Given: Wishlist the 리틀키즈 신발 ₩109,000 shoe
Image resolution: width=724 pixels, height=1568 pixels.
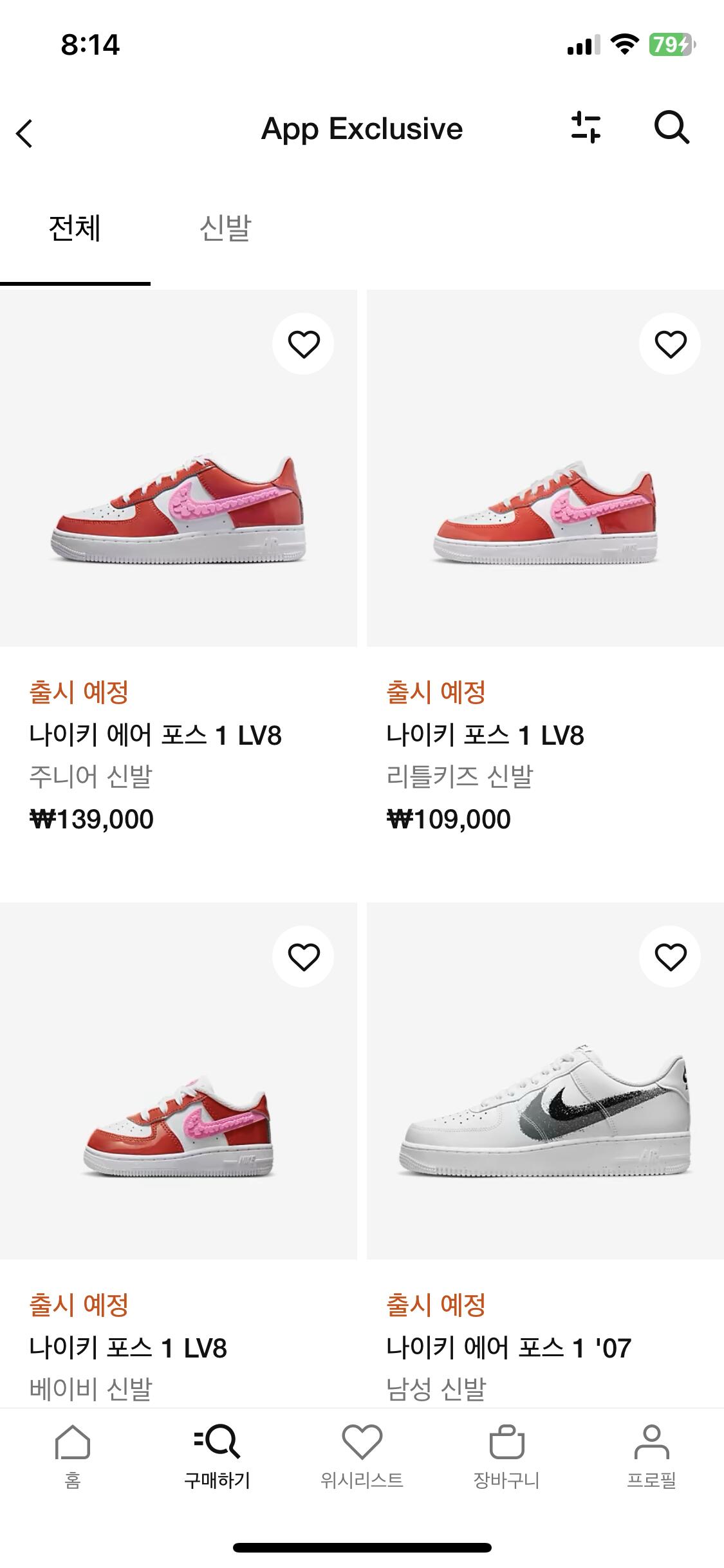Looking at the screenshot, I should pyautogui.click(x=670, y=344).
